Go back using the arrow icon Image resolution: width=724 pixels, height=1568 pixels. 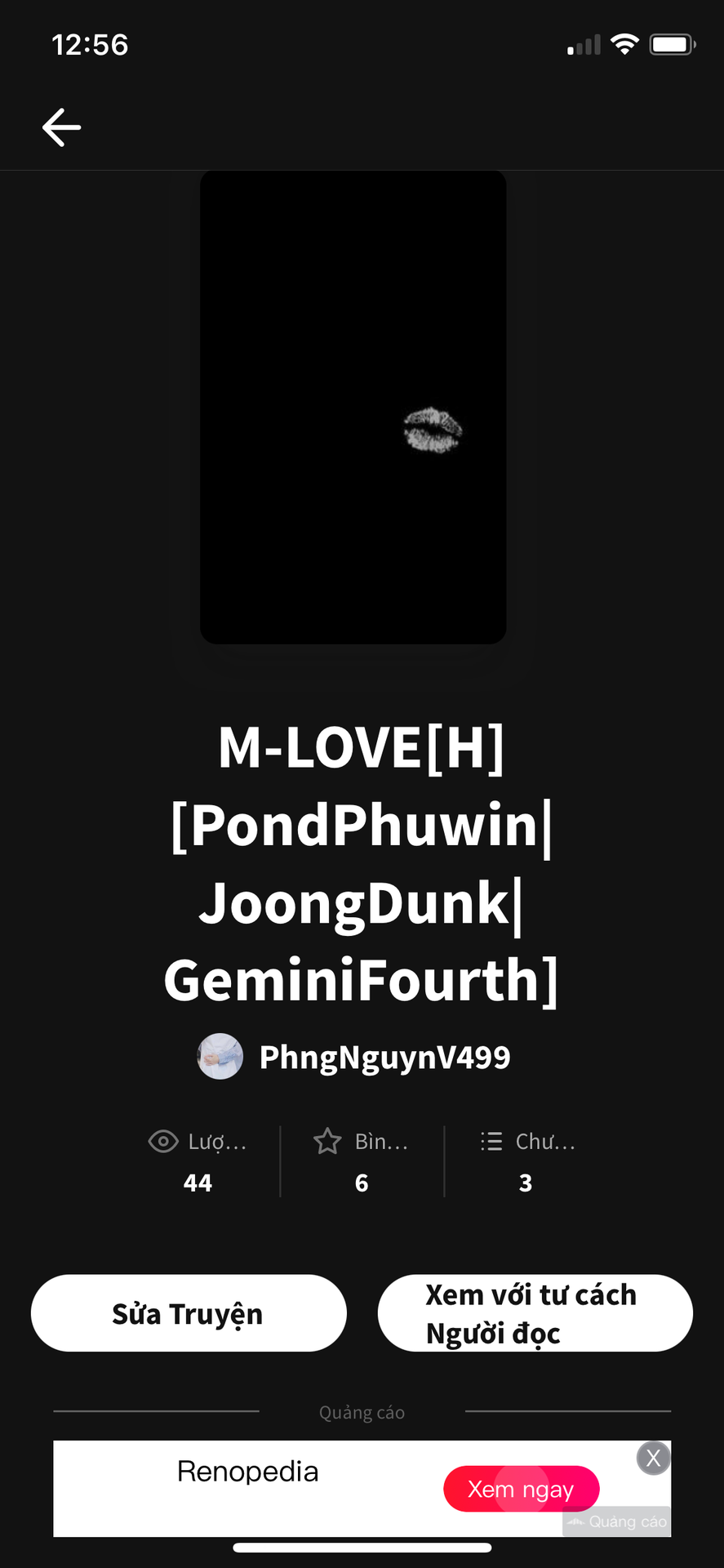[61, 127]
